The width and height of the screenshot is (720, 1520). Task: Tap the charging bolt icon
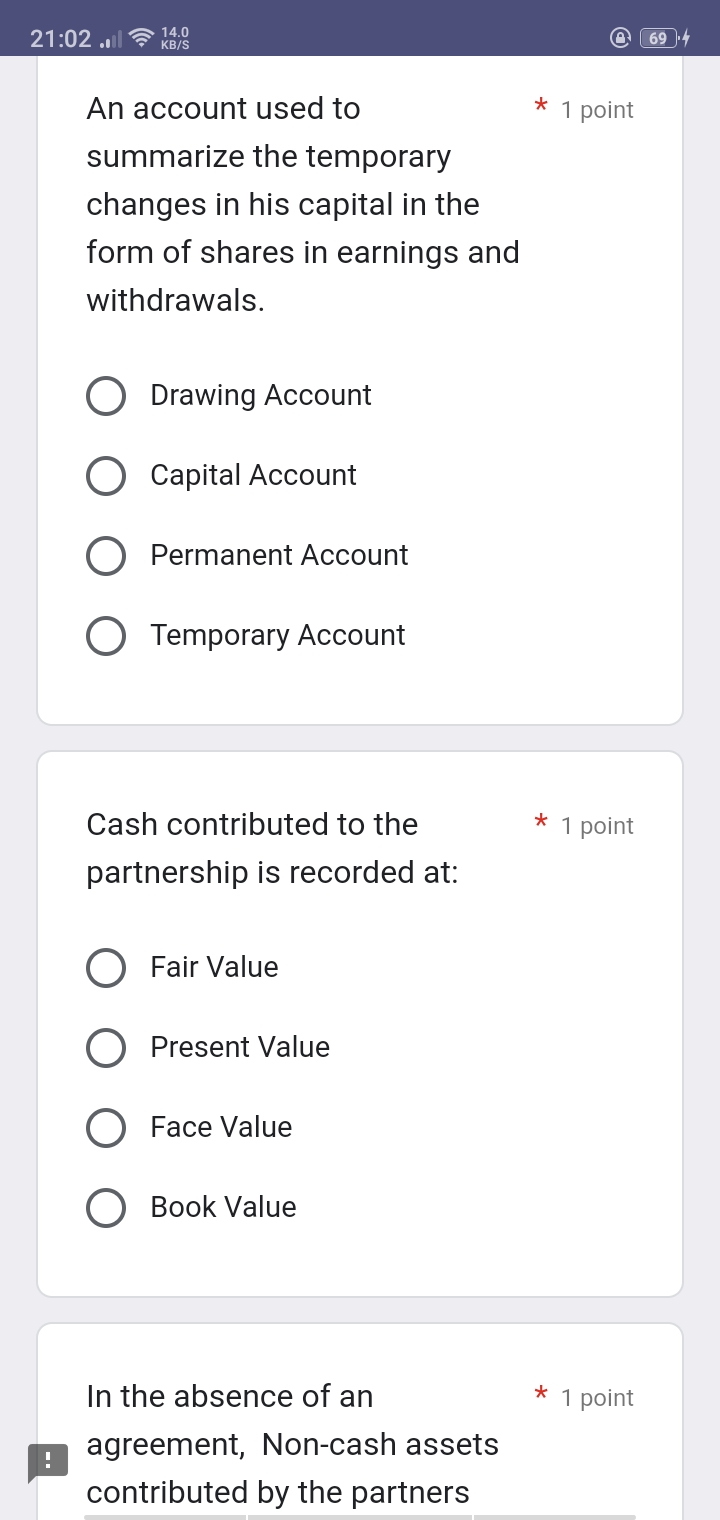pos(686,37)
